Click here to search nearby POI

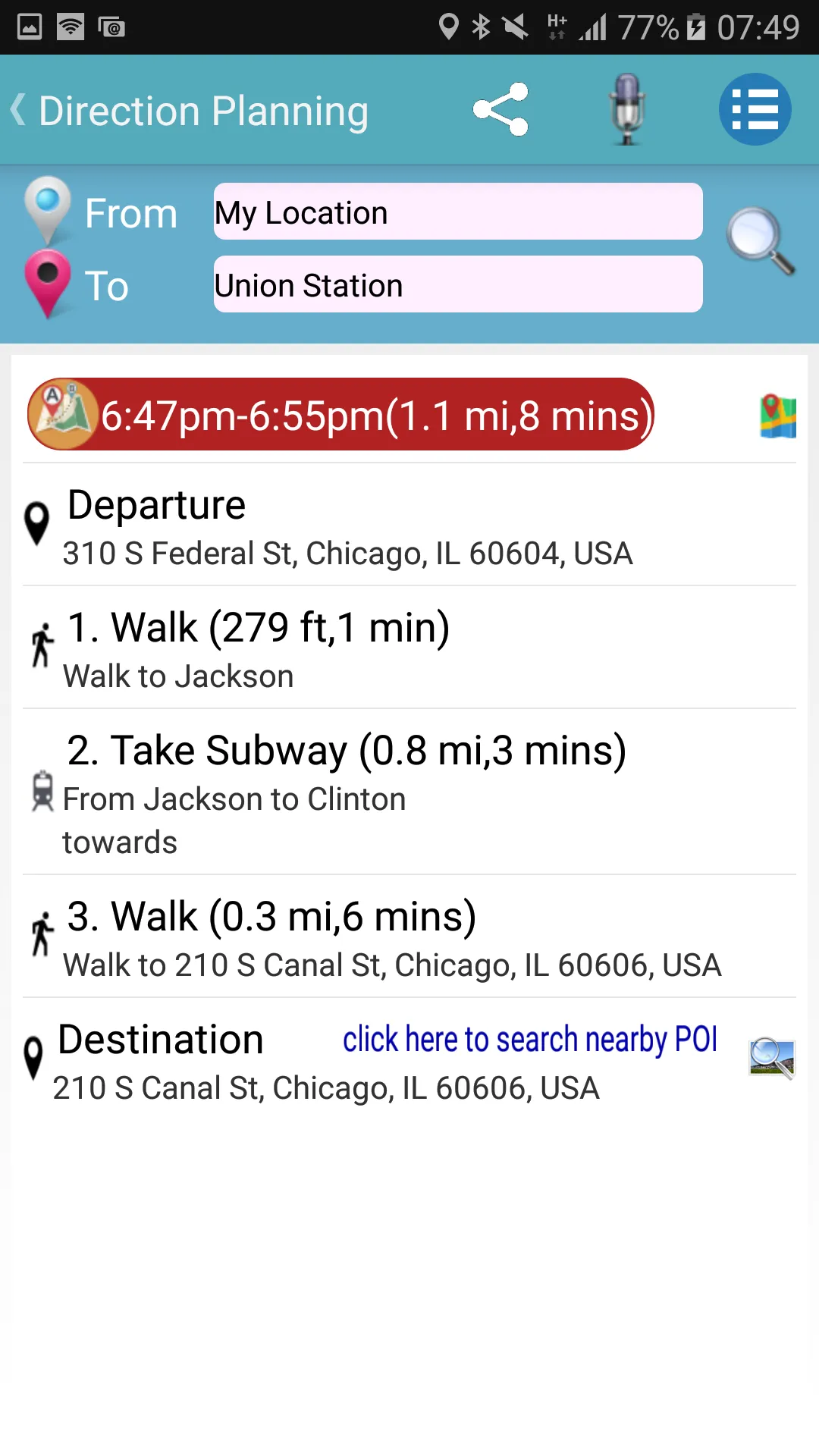[x=531, y=1038]
